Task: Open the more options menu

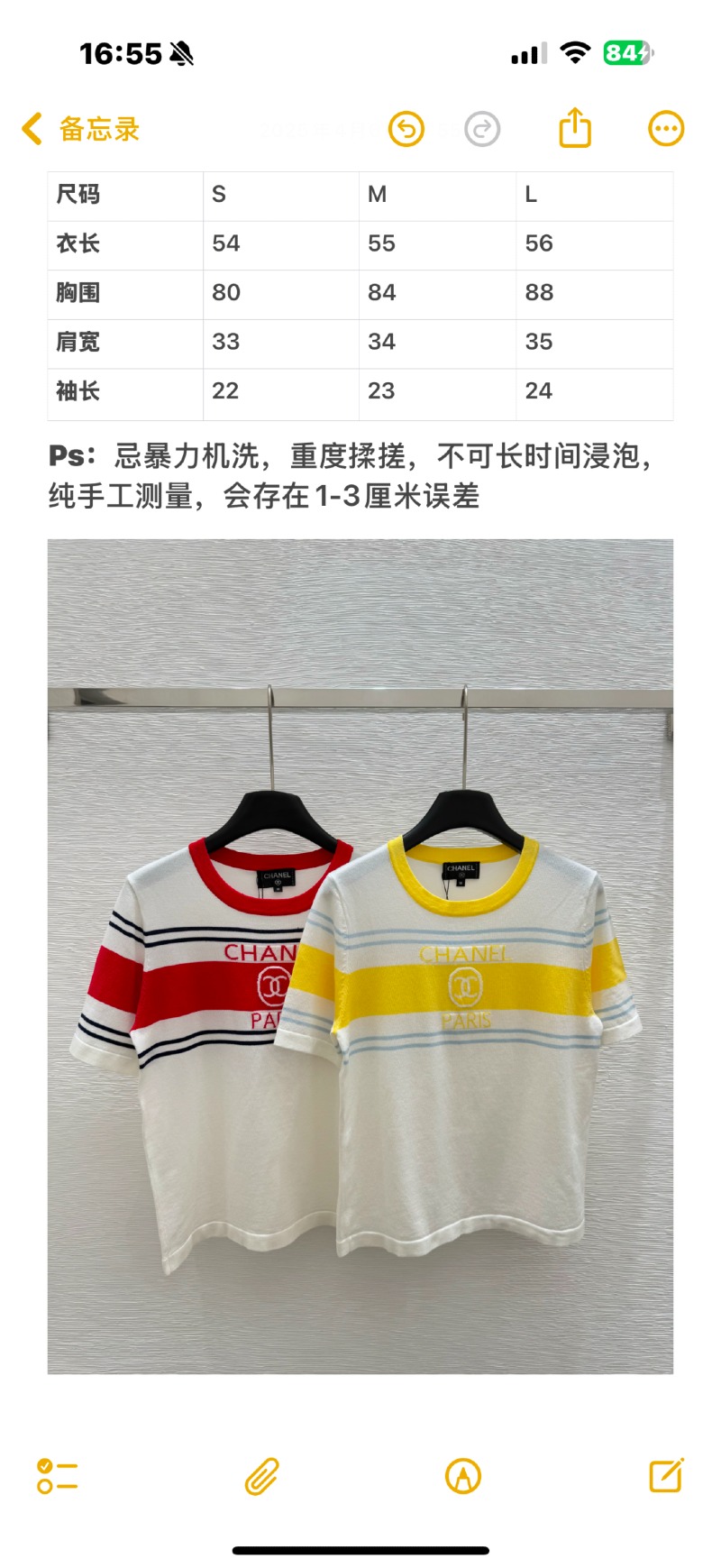Action: click(x=666, y=129)
